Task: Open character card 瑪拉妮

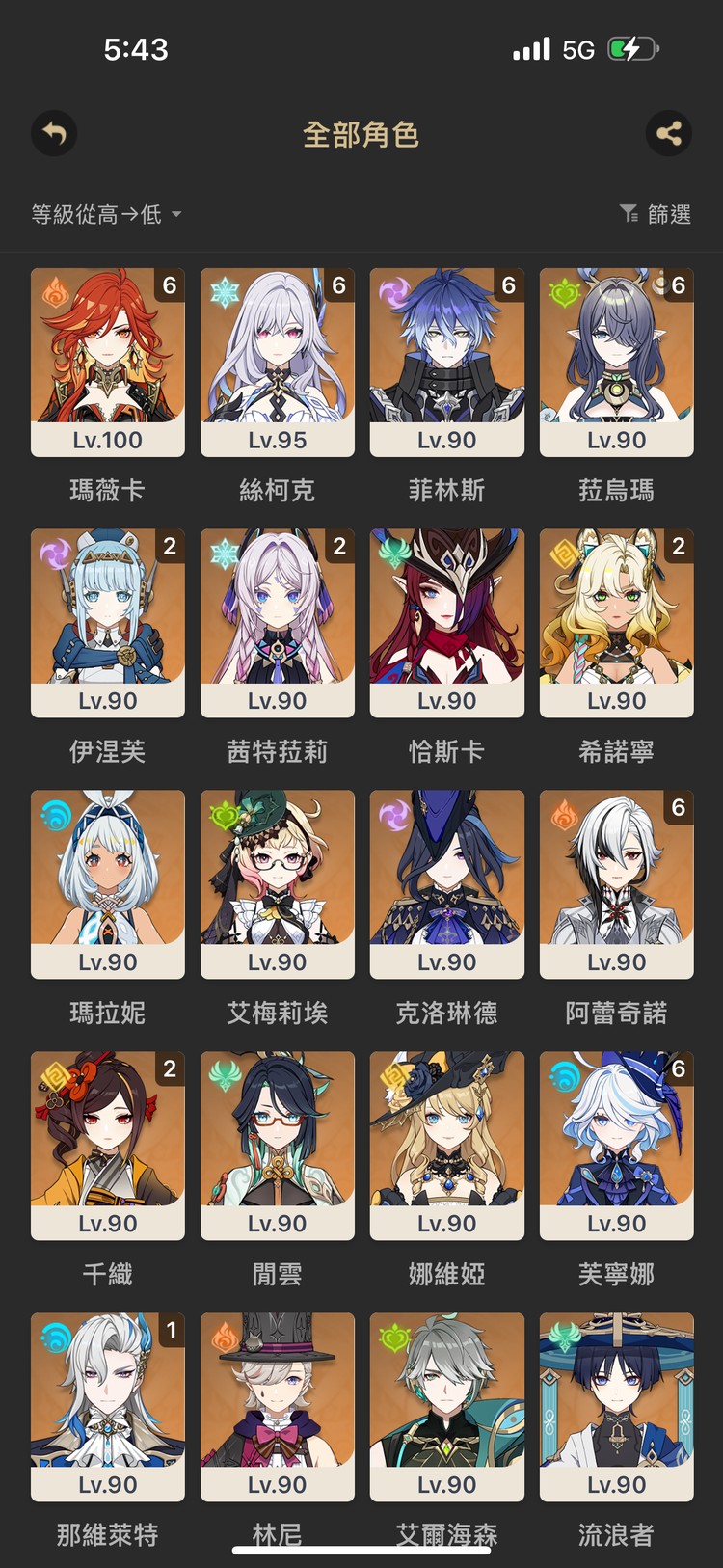Action: 108,884
